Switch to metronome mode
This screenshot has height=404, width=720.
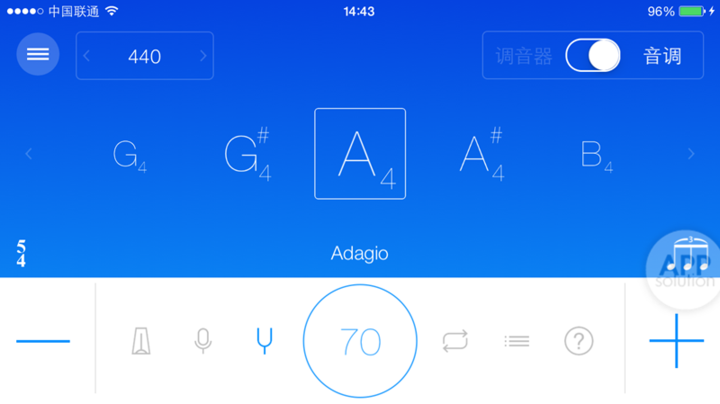pos(141,341)
